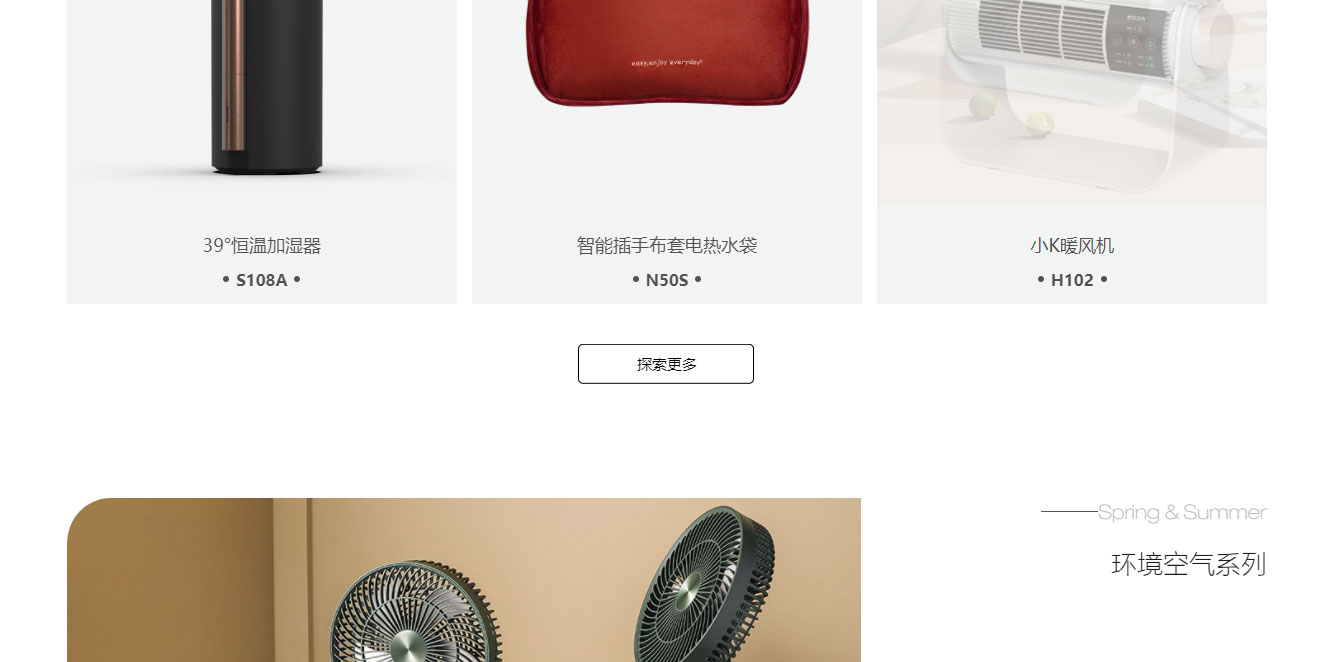Open the 小K暖风机 H102 product card

[x=1071, y=150]
